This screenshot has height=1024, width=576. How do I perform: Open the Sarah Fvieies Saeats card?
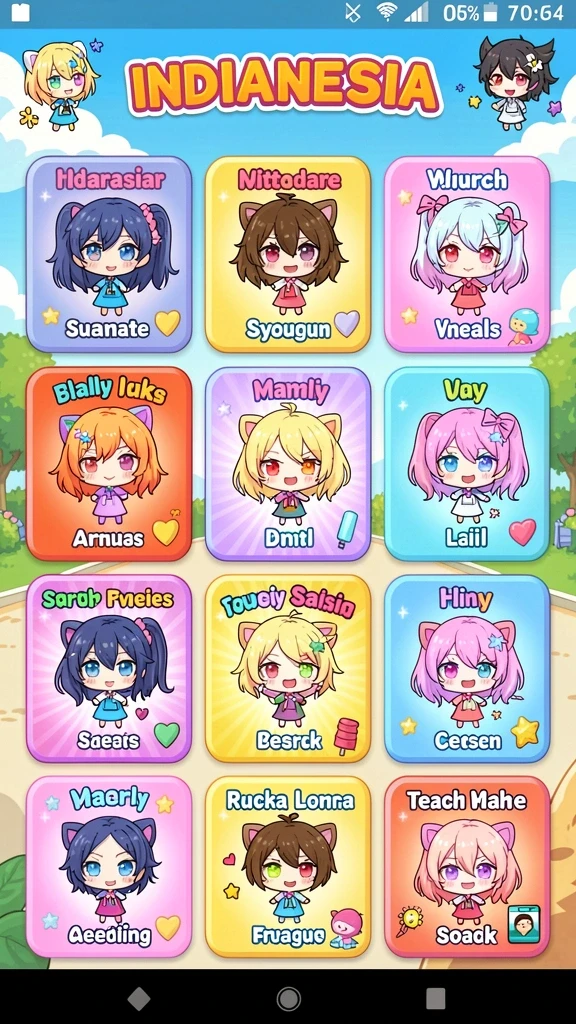[x=109, y=669]
